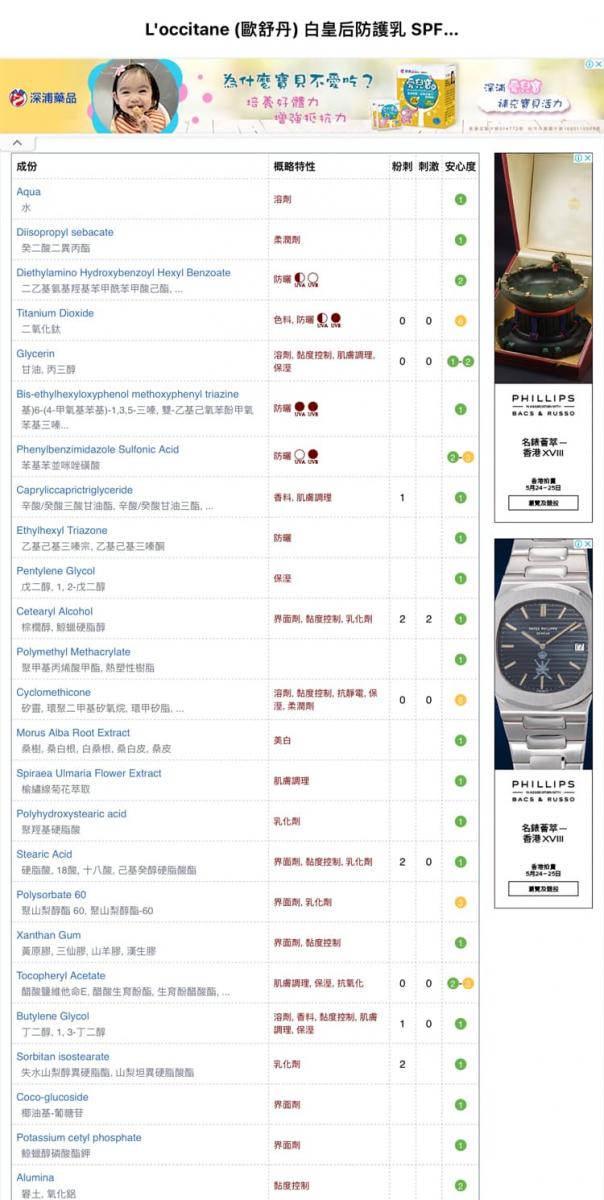
Task: Open the Glycerin ingredient details
Action: click(x=36, y=354)
